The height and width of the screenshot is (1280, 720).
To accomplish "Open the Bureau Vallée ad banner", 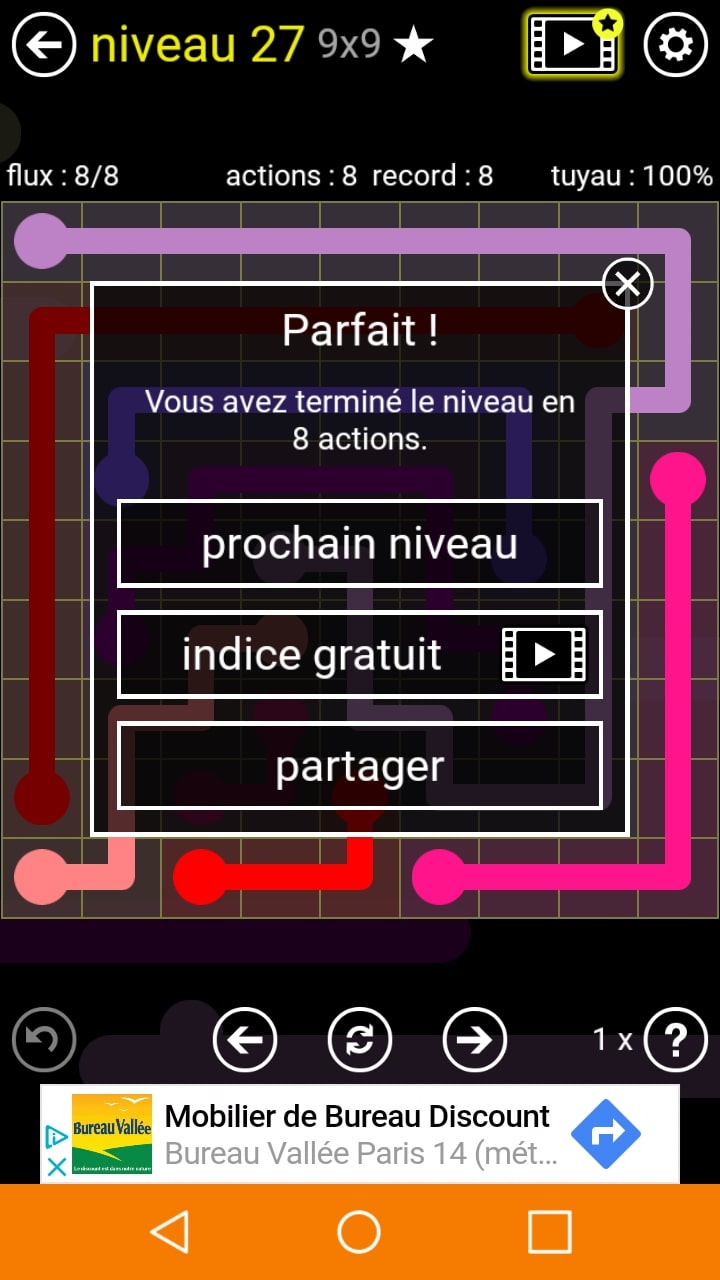I will click(360, 1134).
